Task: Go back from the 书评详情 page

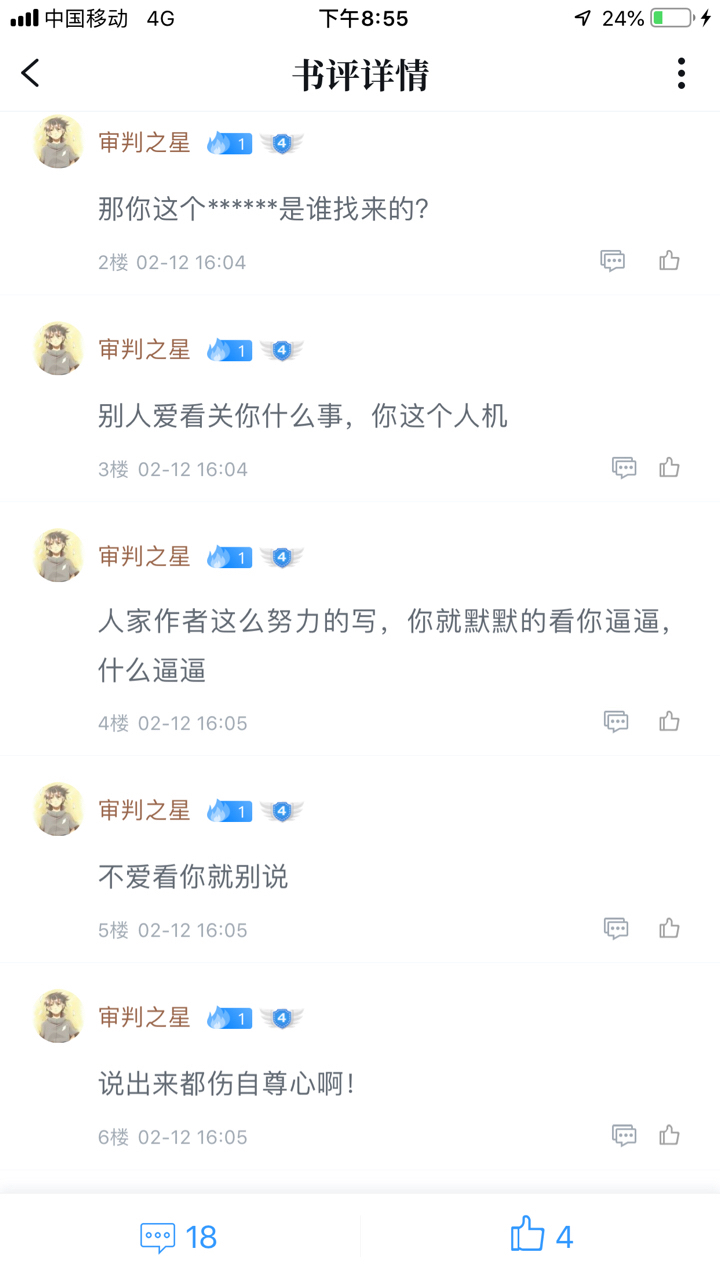Action: [31, 73]
